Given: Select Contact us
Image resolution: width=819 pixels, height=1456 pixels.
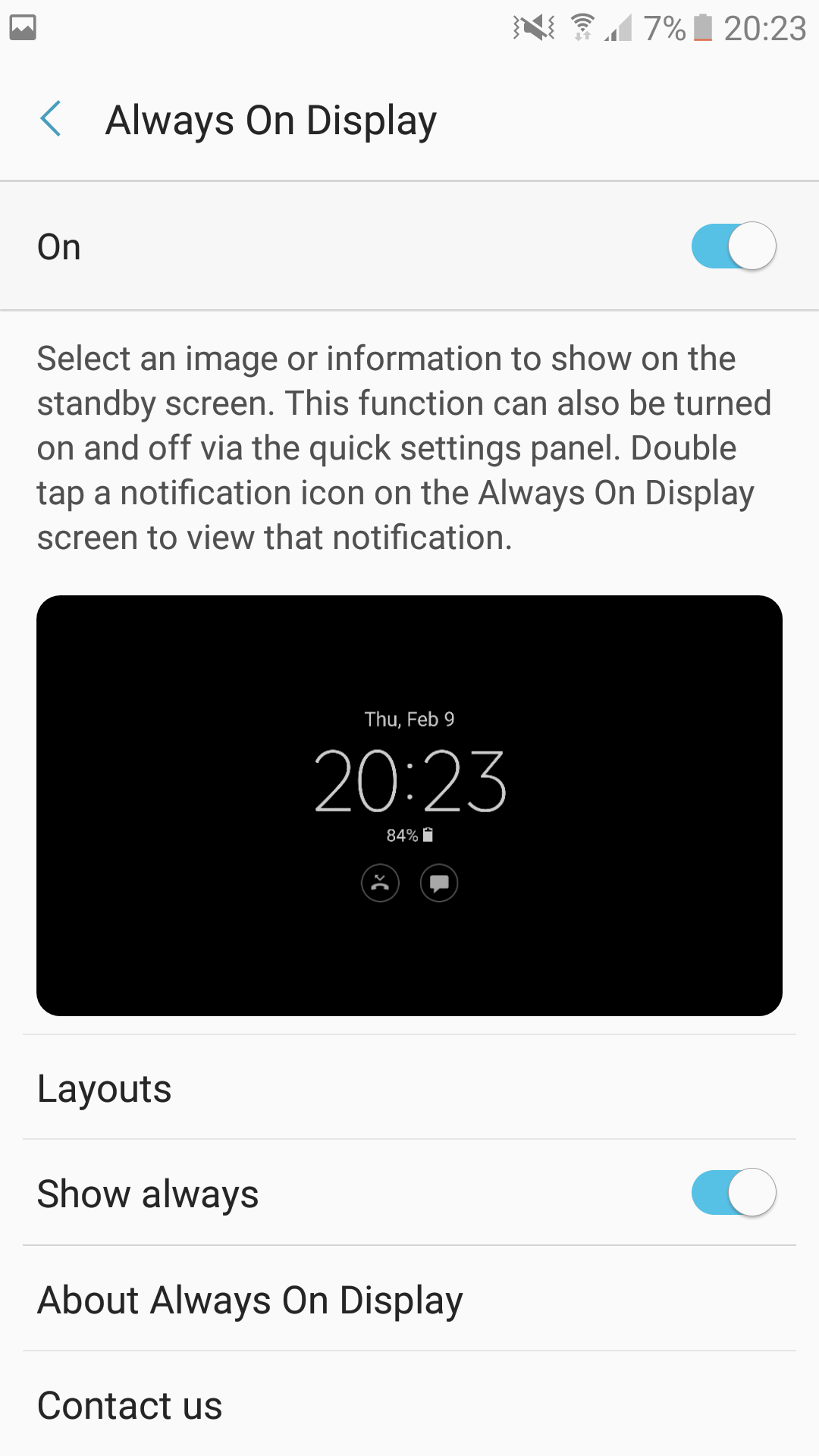Looking at the screenshot, I should point(130,1405).
